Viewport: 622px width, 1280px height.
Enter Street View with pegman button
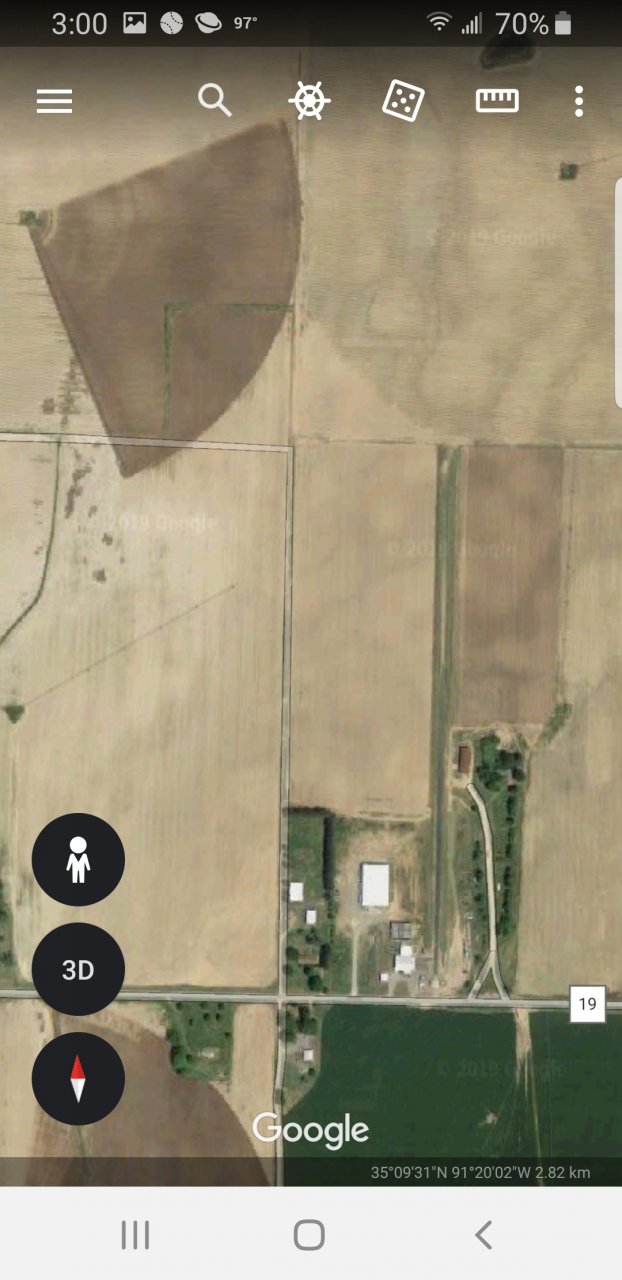coord(78,860)
